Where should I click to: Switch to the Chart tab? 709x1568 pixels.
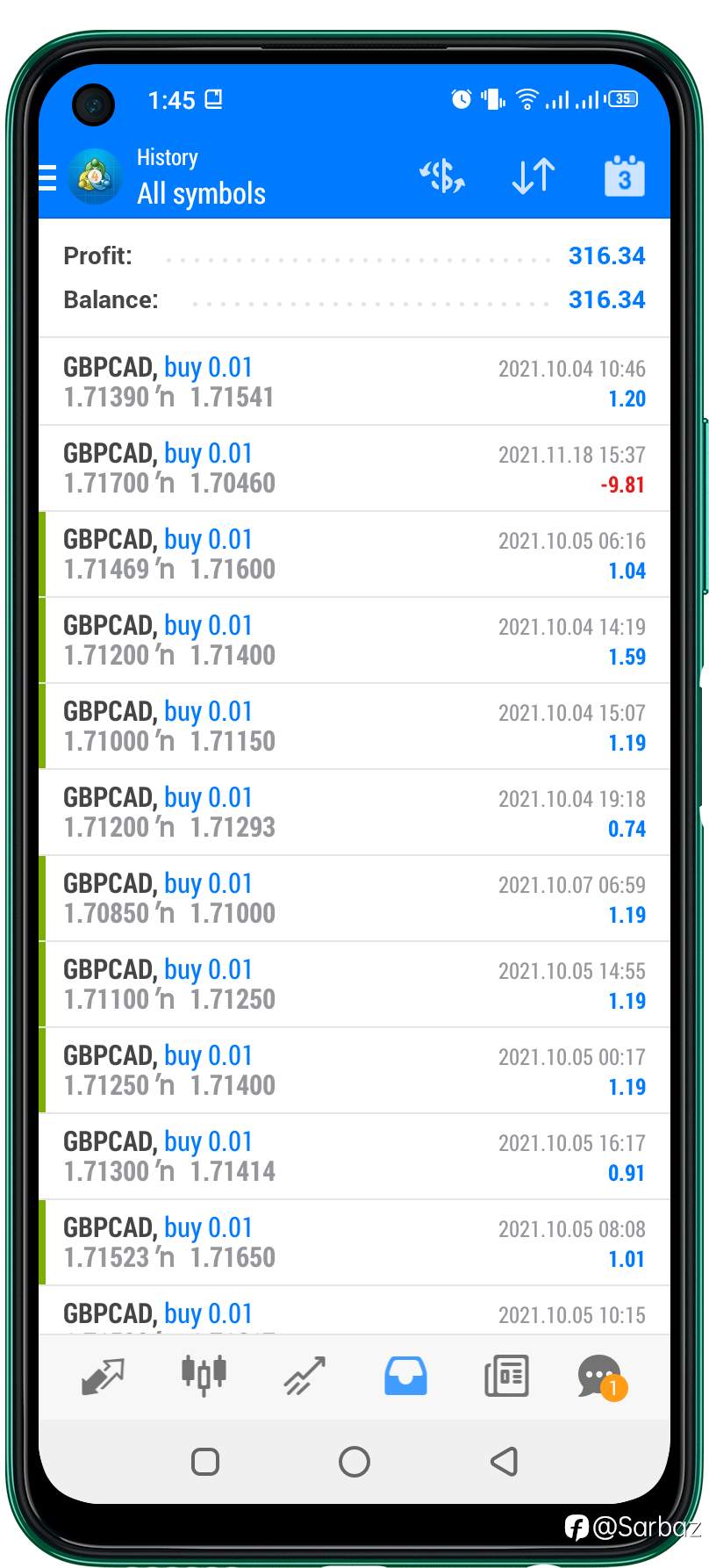[x=204, y=1376]
